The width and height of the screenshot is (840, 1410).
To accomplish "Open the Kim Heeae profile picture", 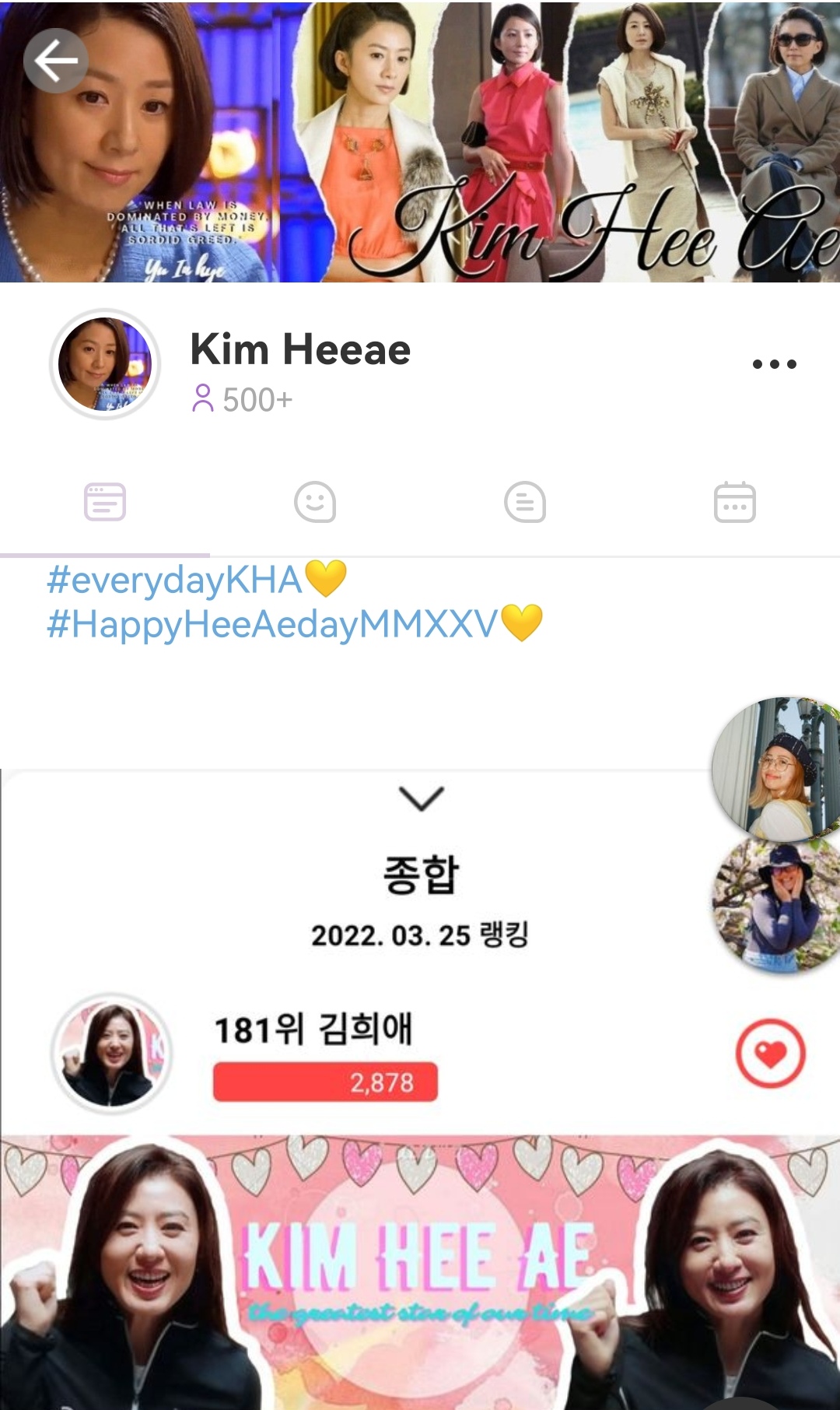I will tap(105, 364).
